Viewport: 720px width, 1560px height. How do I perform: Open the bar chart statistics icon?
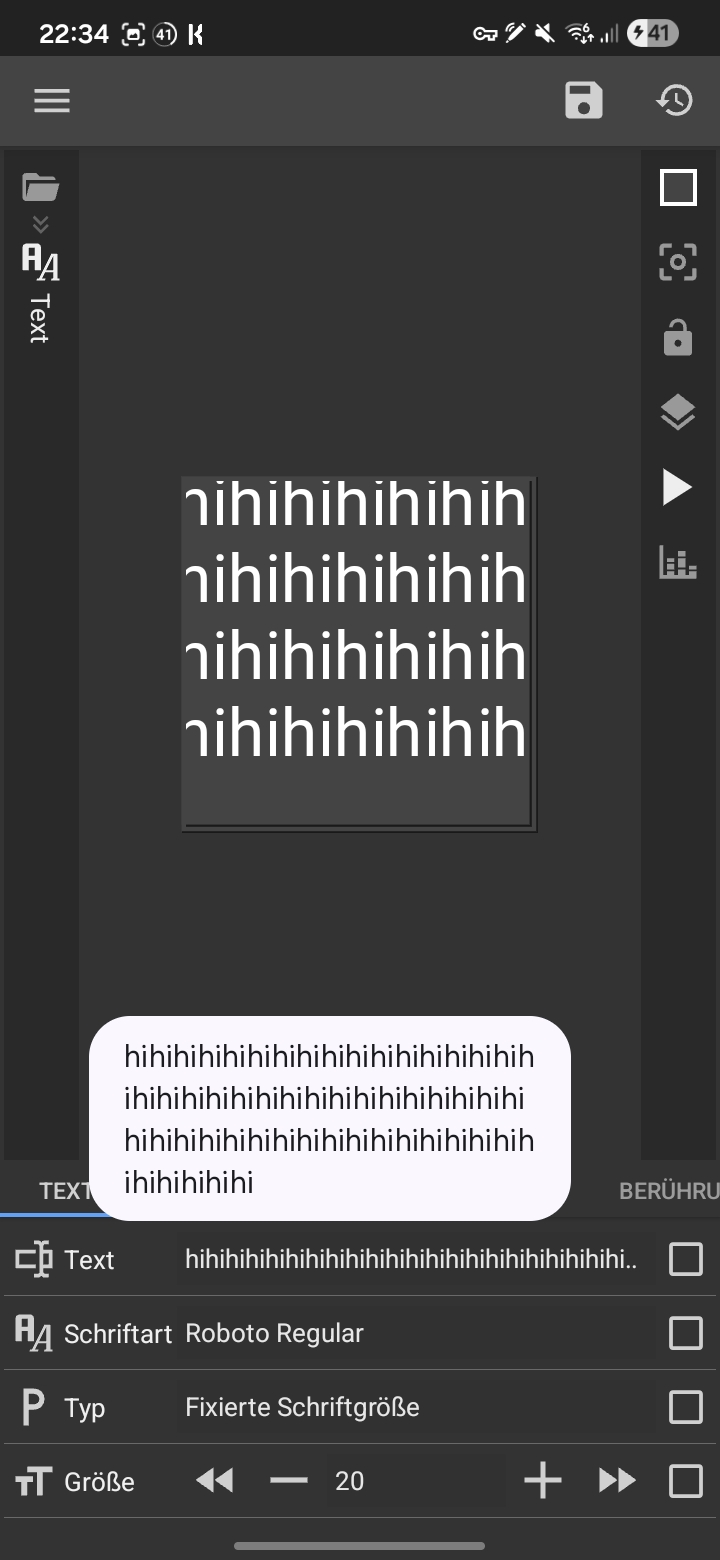(678, 562)
